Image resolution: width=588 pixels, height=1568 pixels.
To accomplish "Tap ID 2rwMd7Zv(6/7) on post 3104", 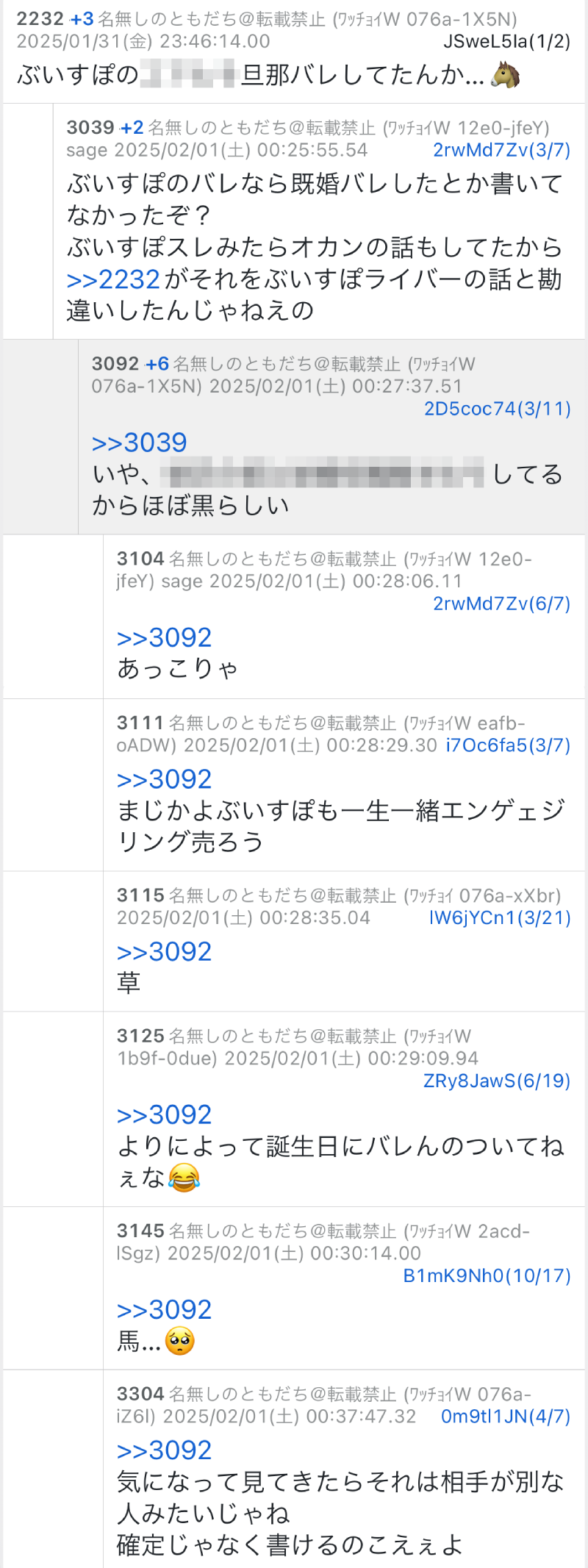I will pyautogui.click(x=501, y=604).
